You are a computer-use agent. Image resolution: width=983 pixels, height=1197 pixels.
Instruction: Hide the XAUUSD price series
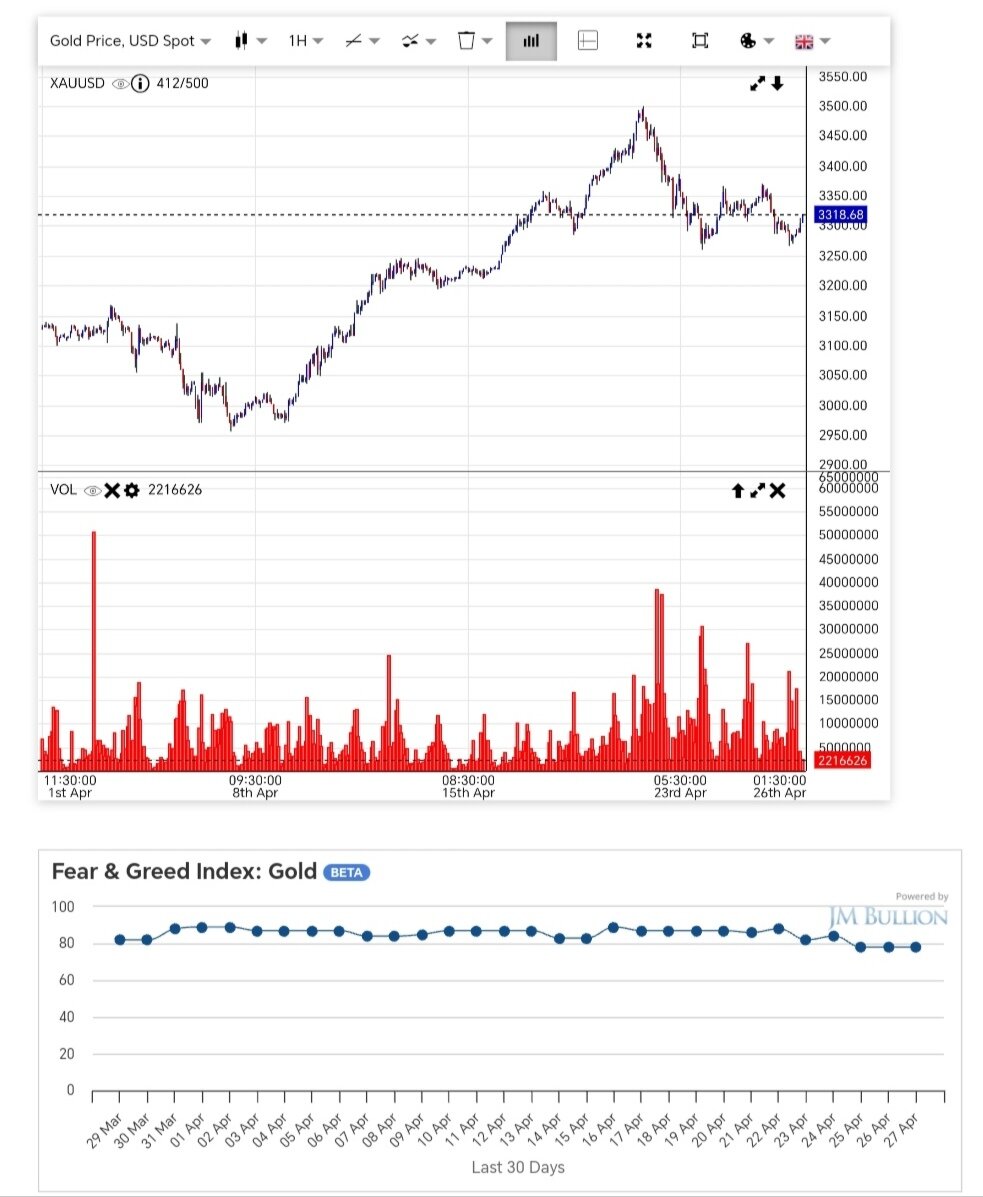(x=120, y=84)
